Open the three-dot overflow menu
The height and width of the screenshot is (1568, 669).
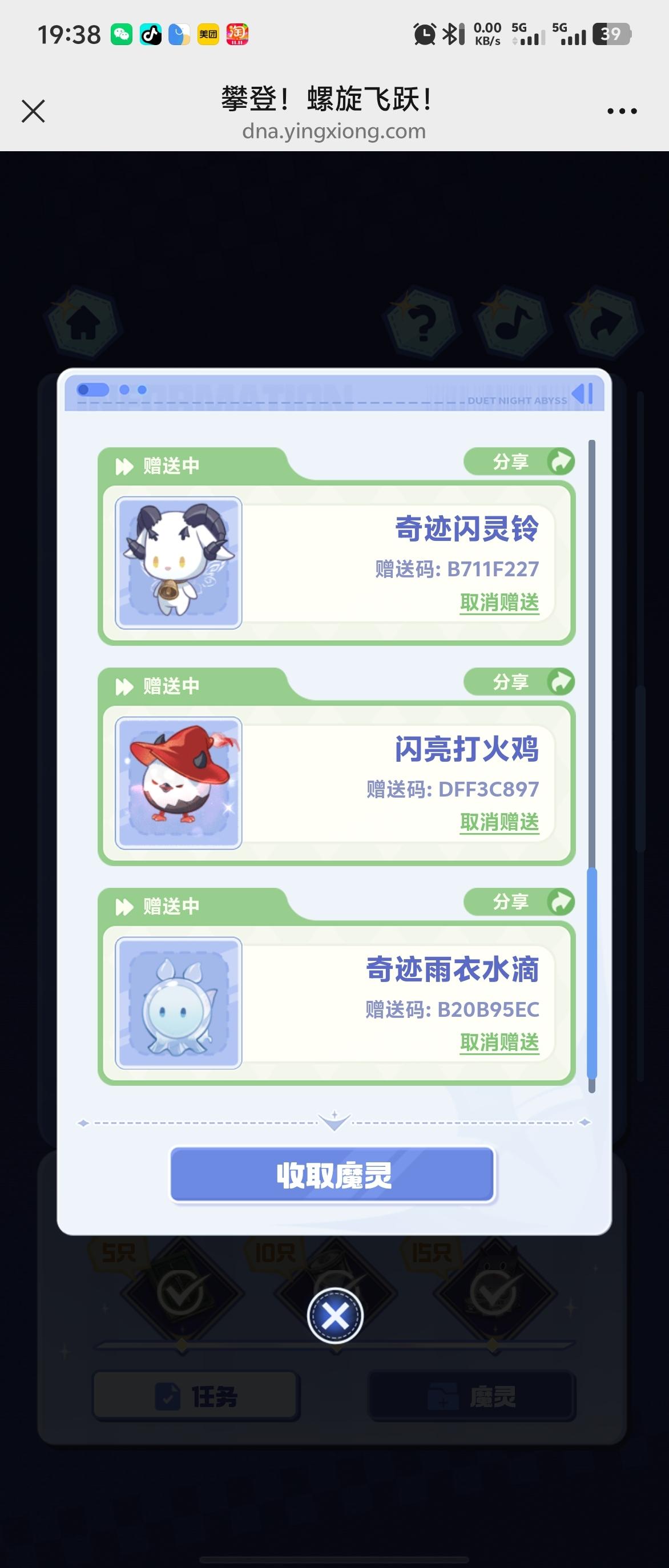pyautogui.click(x=622, y=111)
